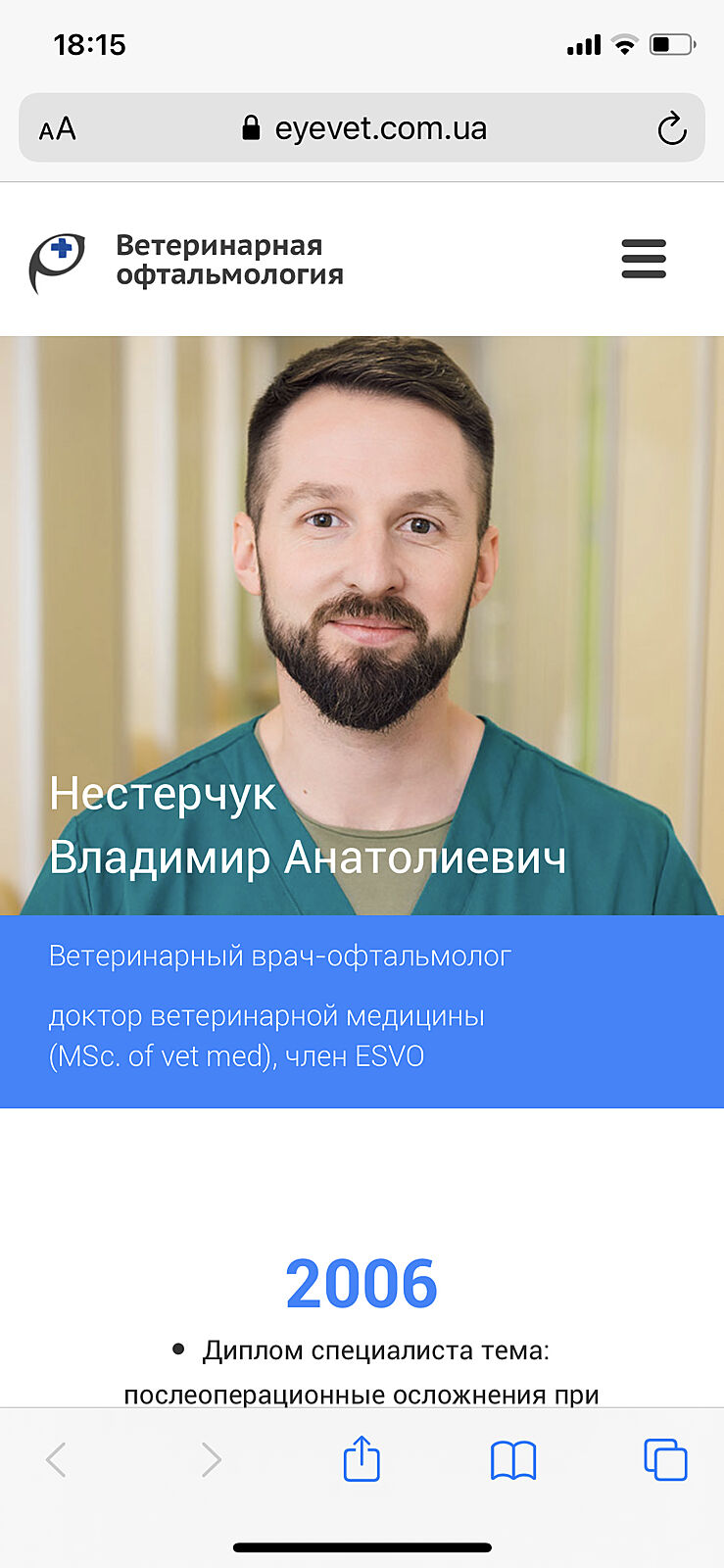
Task: Reload the page
Action: (671, 128)
